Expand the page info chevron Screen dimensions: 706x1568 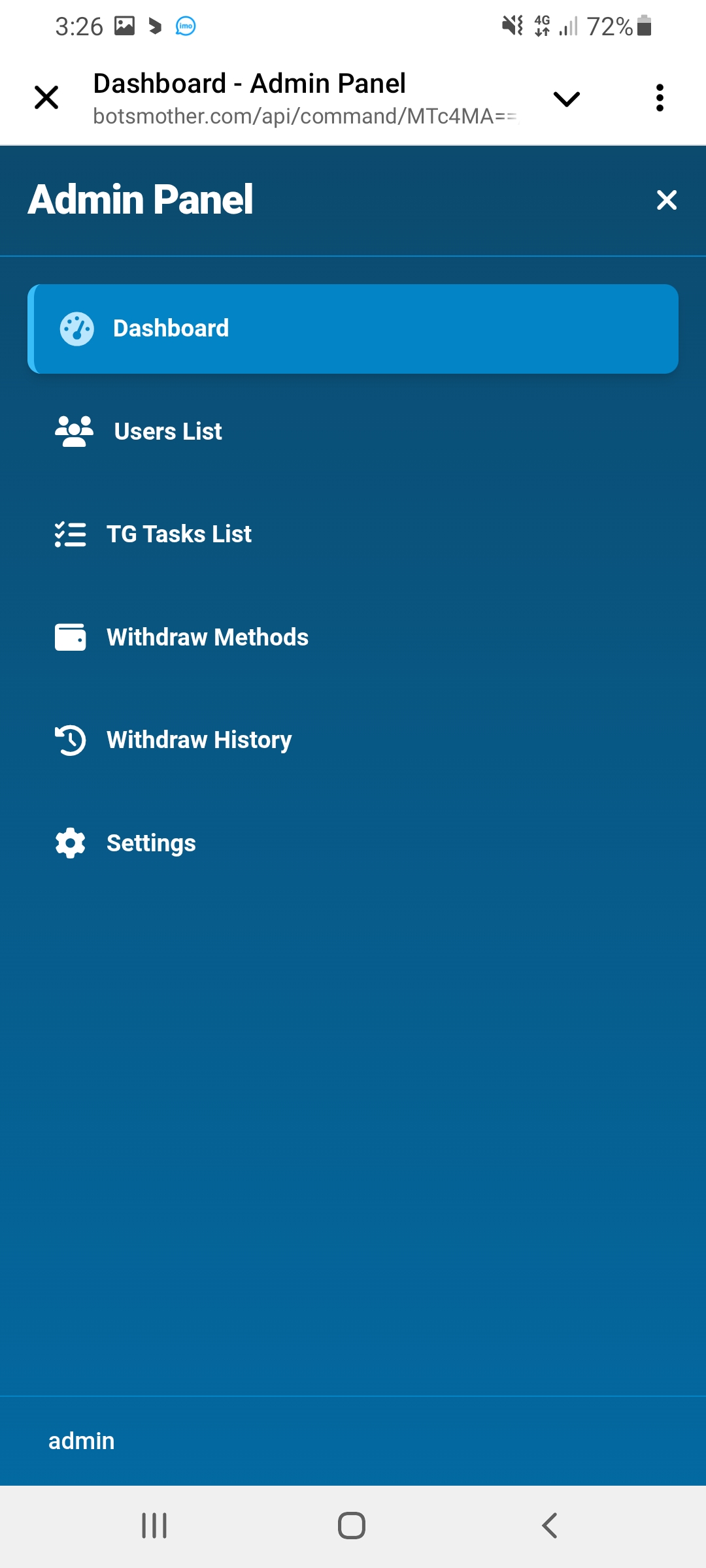pos(566,99)
